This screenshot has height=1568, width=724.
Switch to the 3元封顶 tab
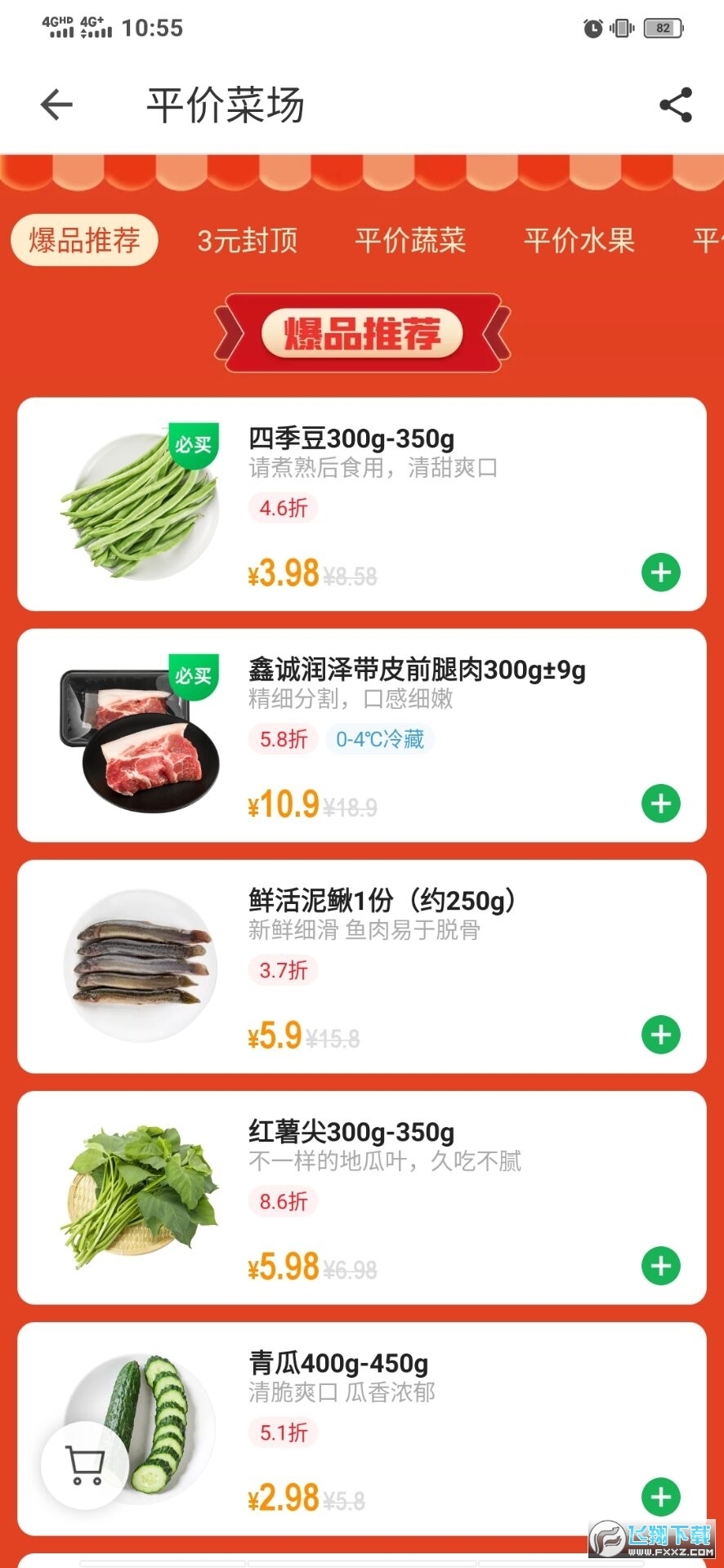click(248, 239)
